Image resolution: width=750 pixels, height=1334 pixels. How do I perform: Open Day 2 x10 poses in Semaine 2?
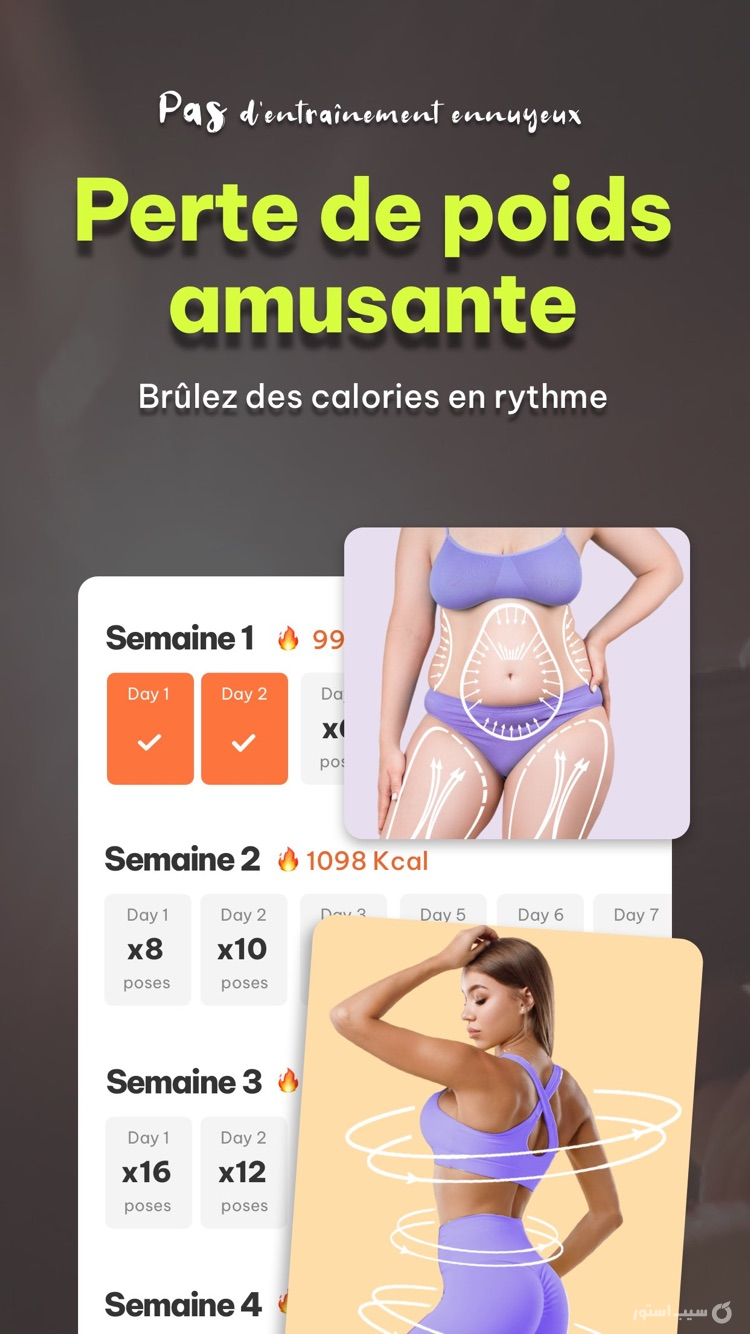click(243, 947)
